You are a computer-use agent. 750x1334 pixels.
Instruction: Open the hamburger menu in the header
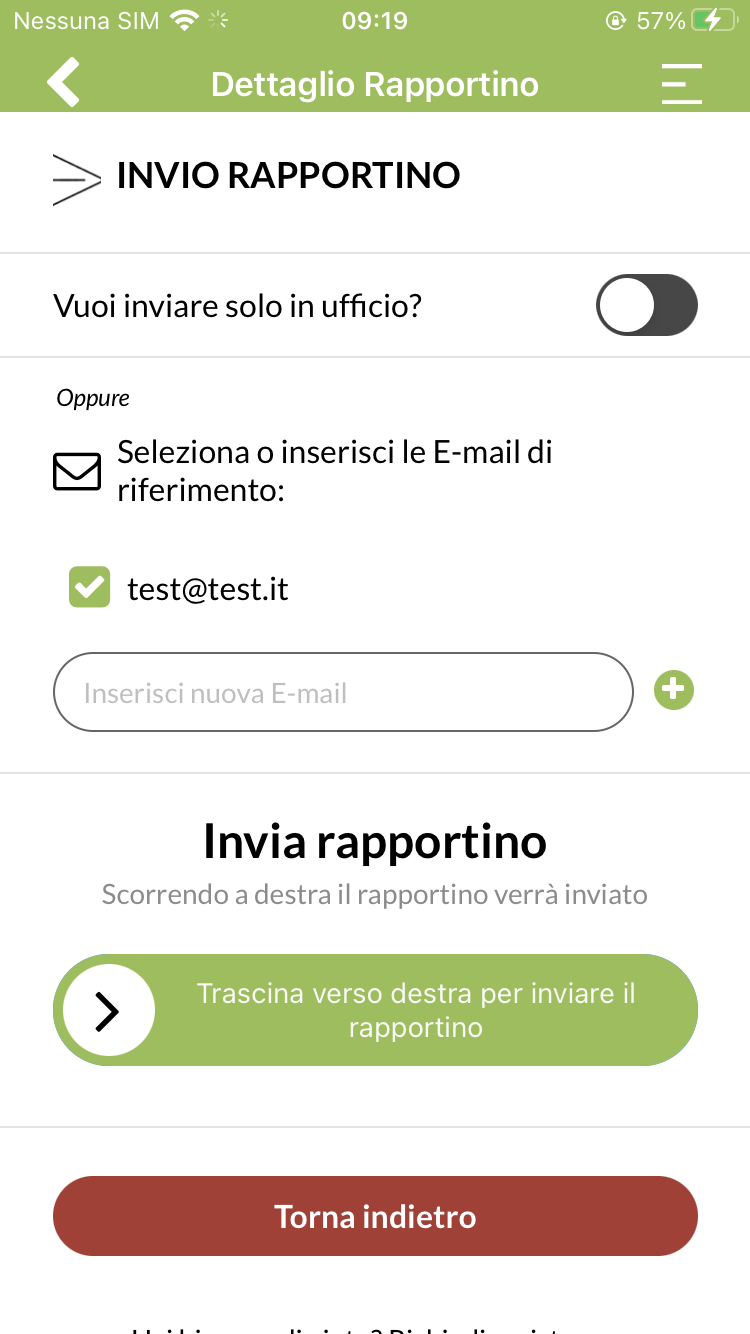click(681, 83)
